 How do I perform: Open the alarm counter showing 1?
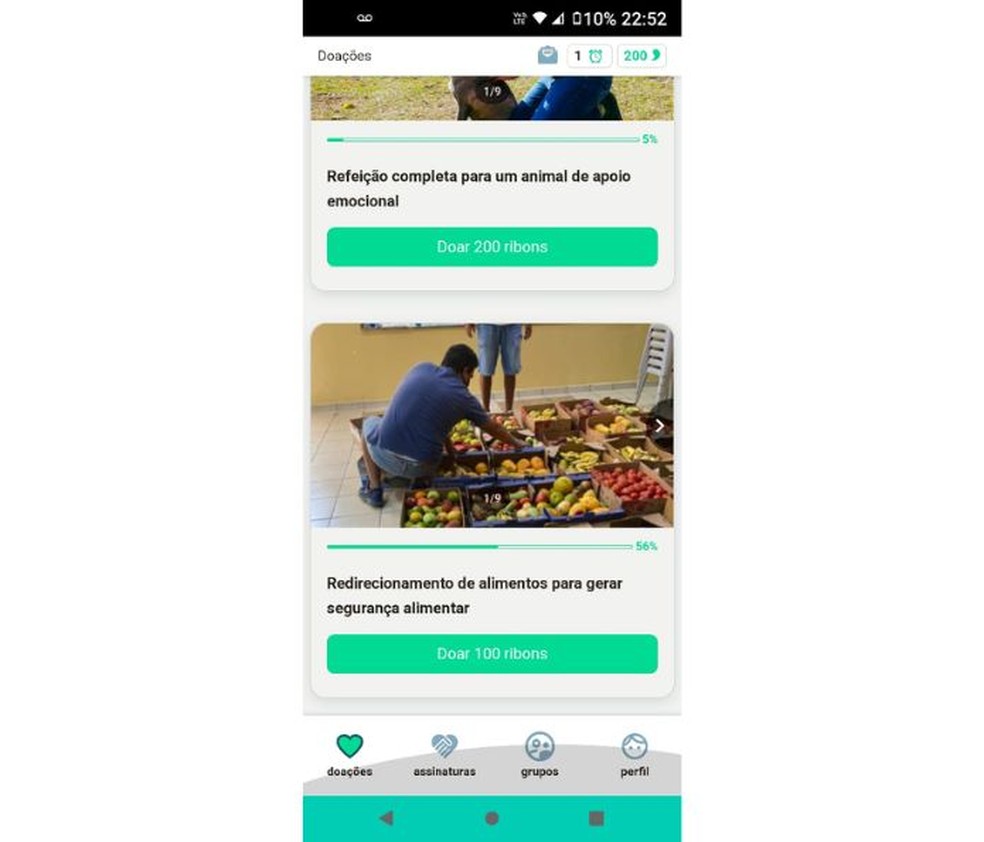pos(589,56)
